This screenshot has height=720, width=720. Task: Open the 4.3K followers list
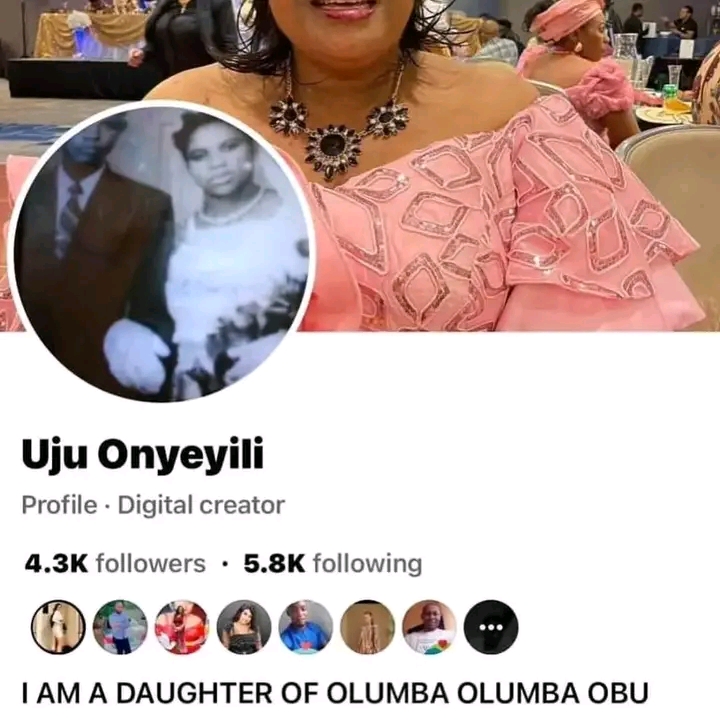point(114,564)
